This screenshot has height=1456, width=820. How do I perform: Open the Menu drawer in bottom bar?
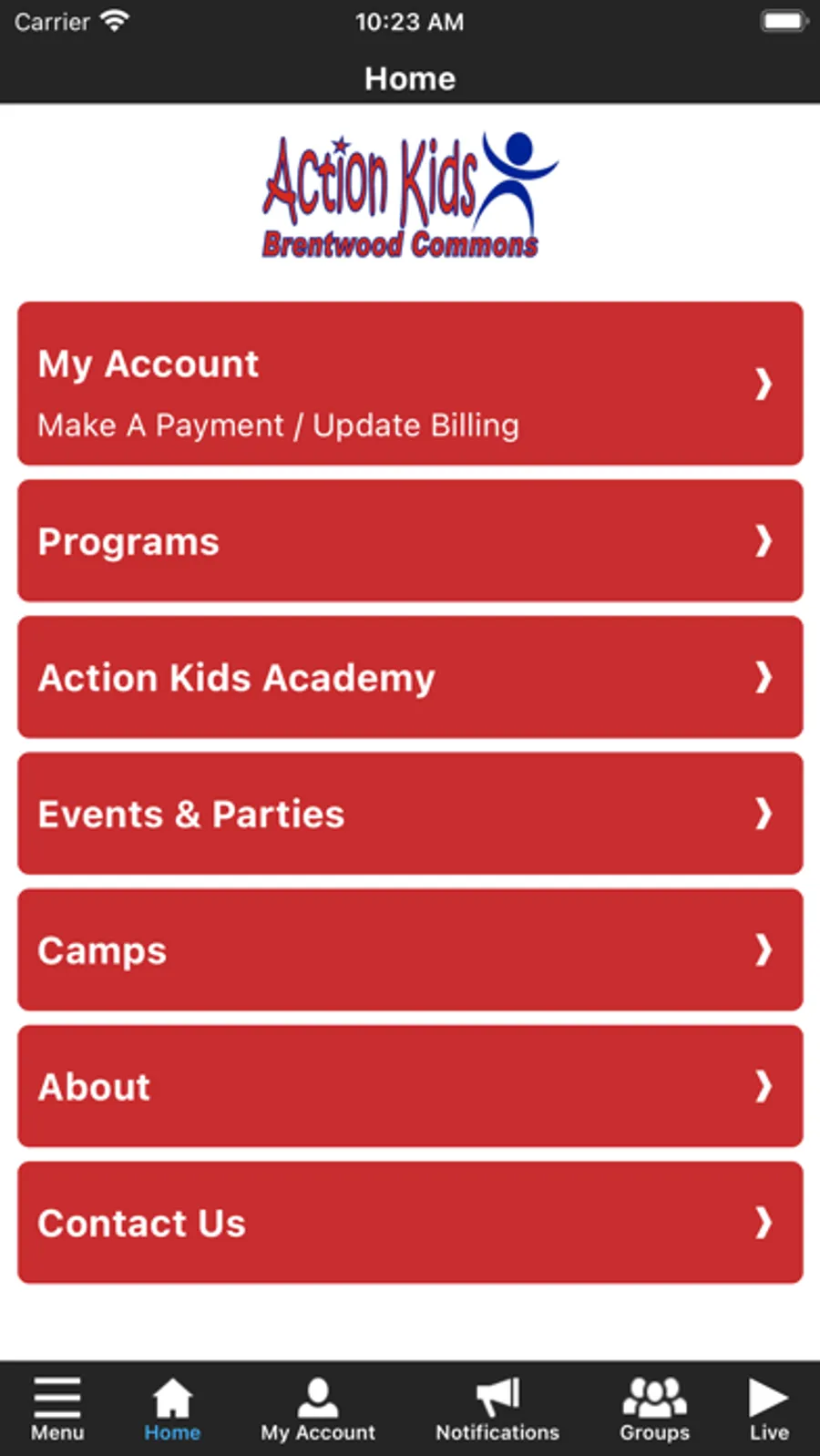tap(57, 1409)
